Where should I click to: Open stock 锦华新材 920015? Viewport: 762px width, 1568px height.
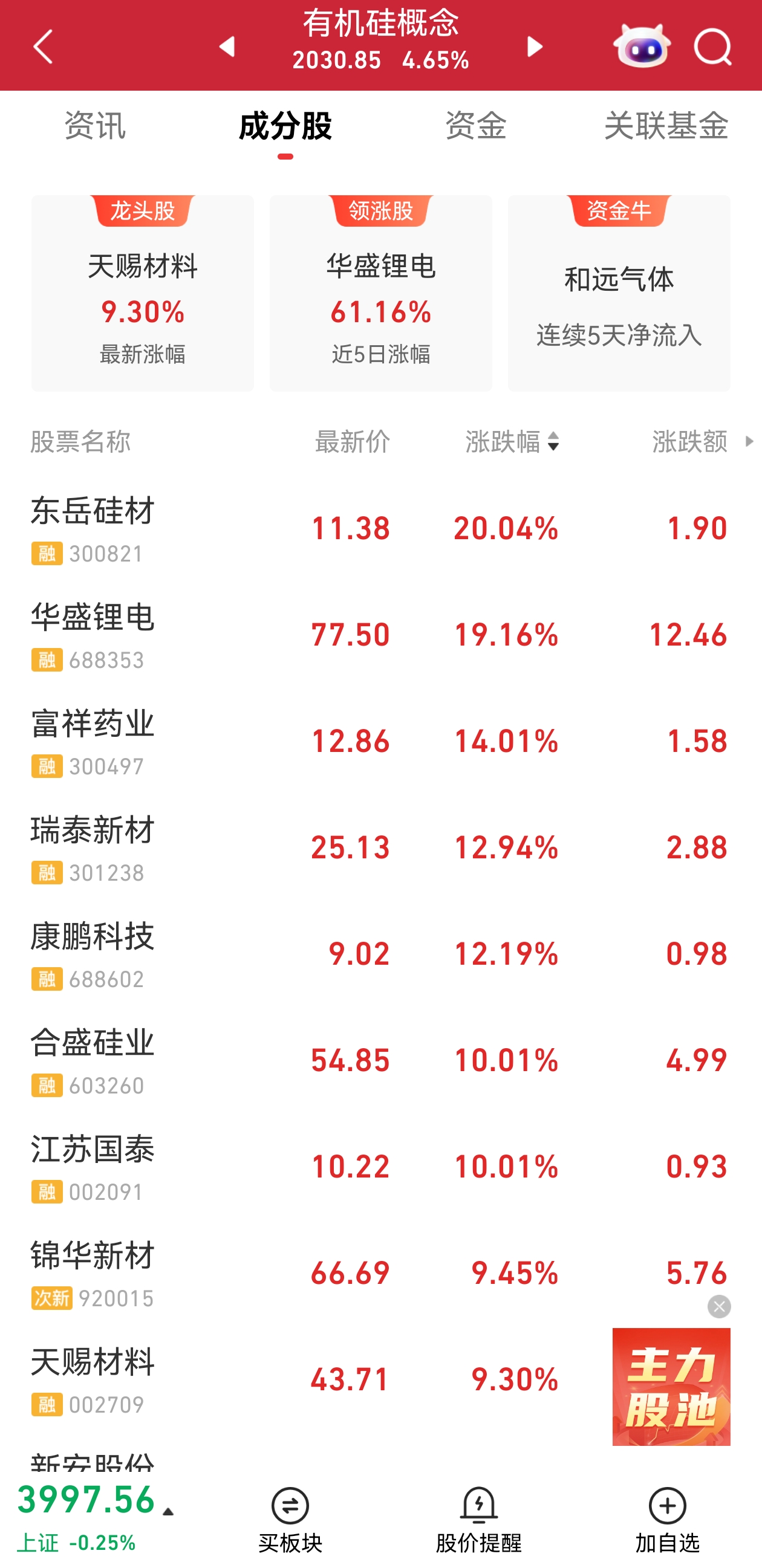click(x=183, y=1273)
